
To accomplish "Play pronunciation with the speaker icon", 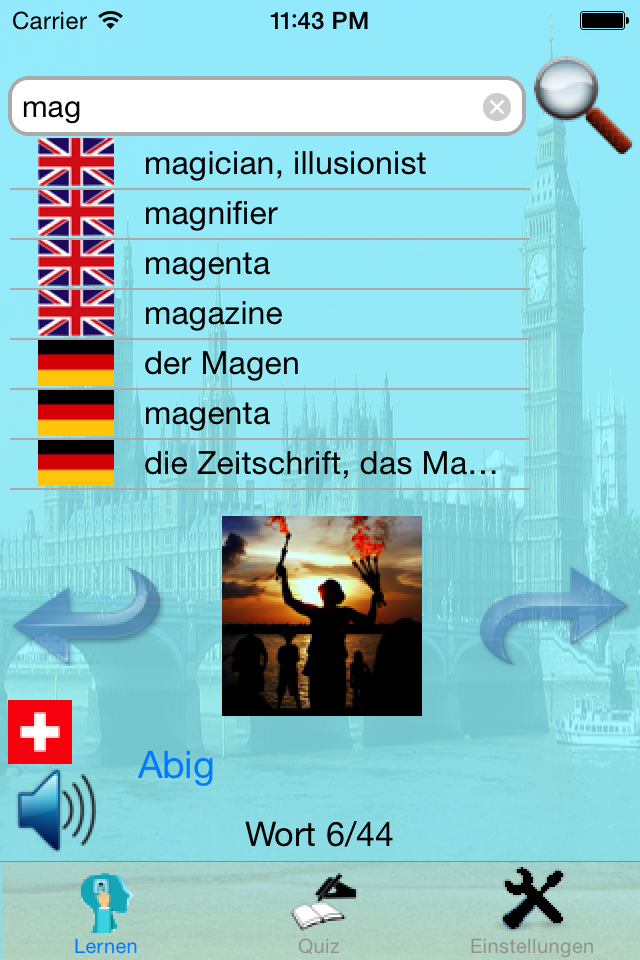I will click(56, 810).
